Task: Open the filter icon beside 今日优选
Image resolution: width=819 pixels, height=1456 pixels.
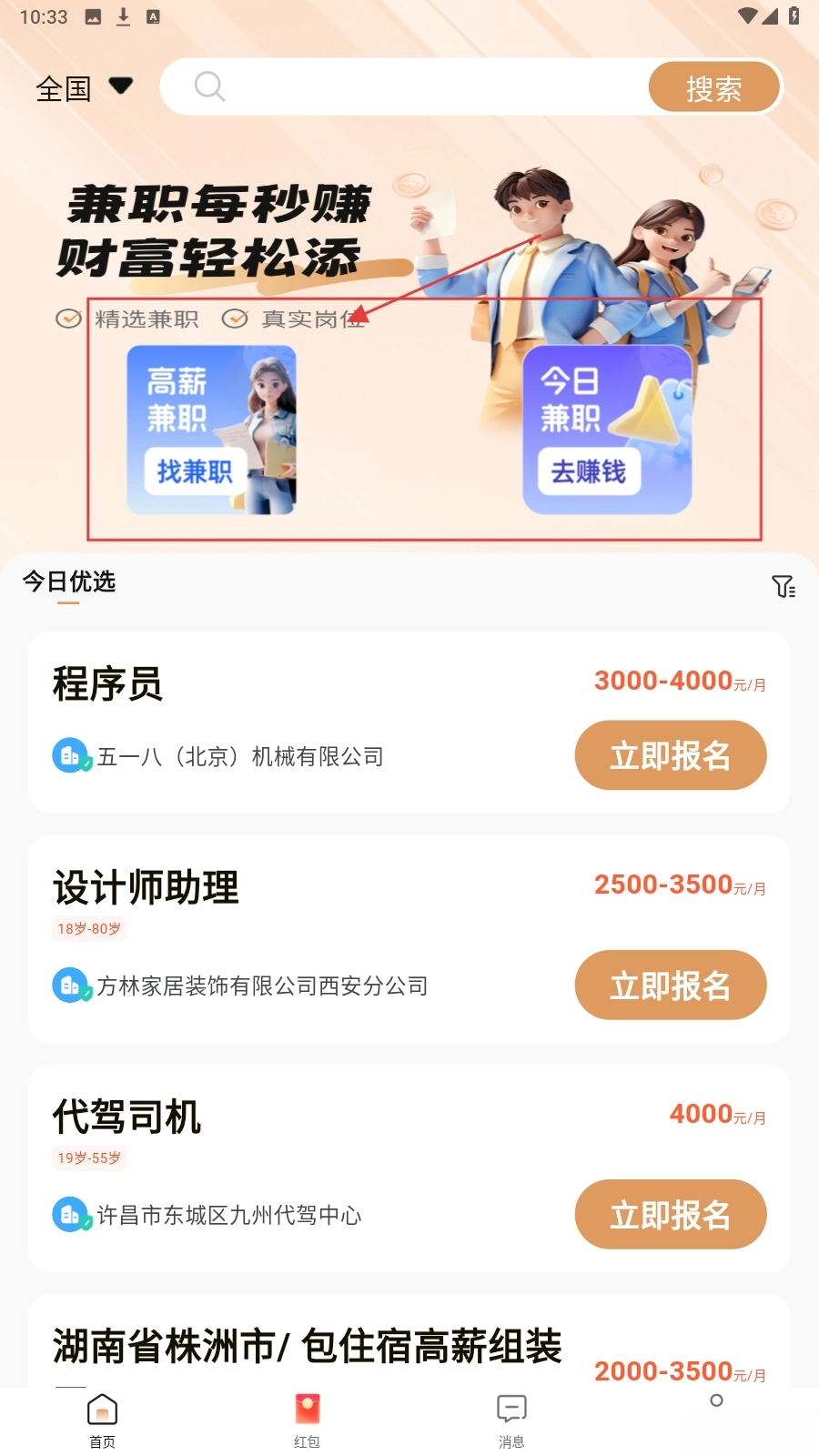Action: click(x=783, y=586)
